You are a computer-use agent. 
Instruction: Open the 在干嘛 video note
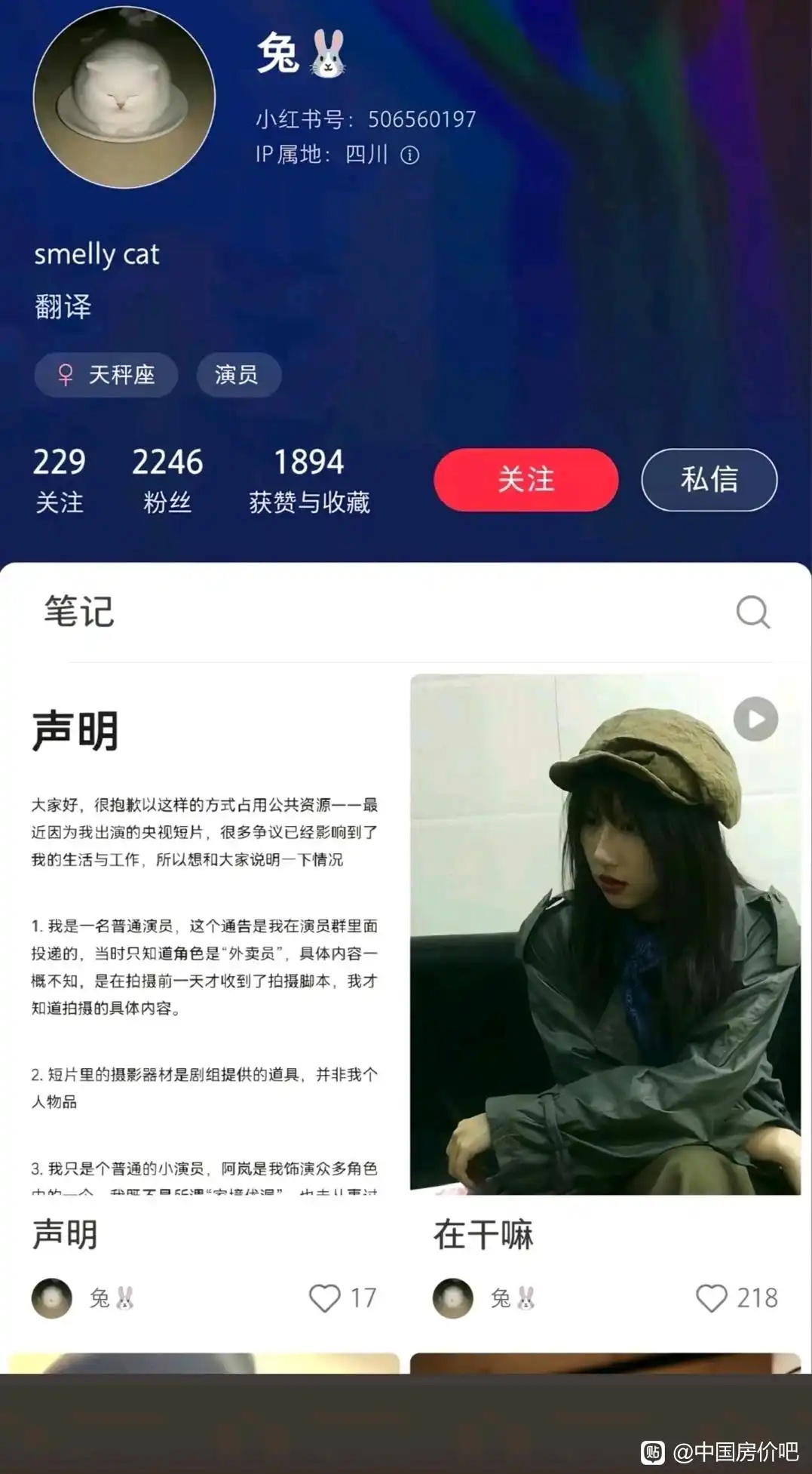tap(605, 934)
